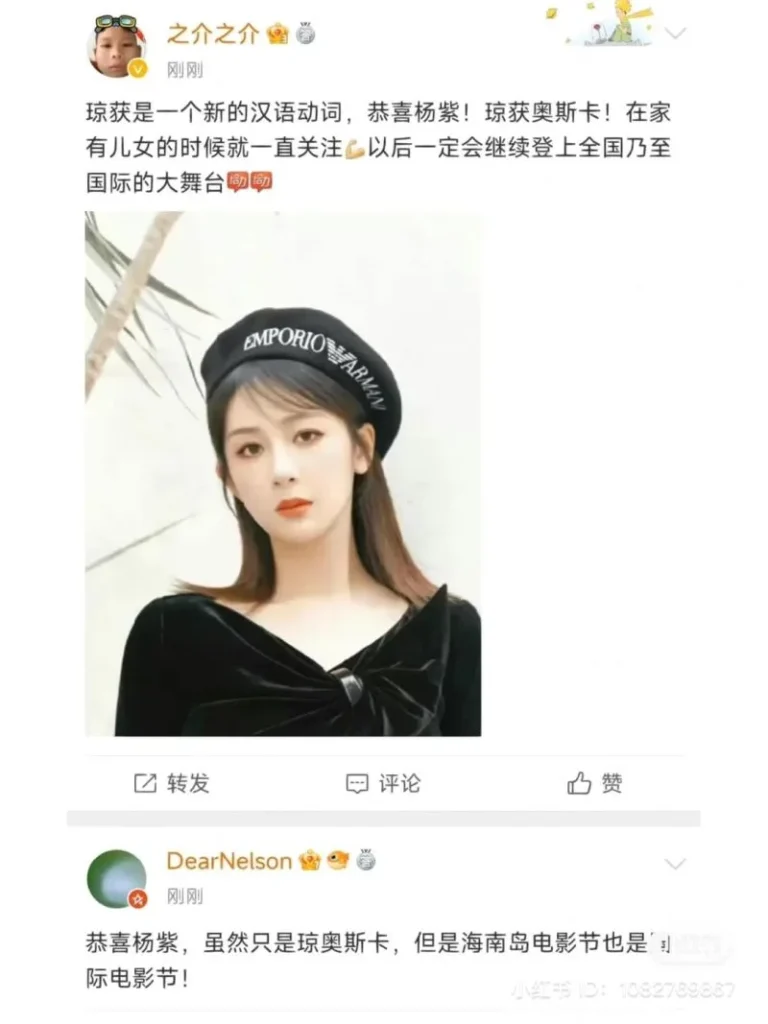Open comments with the 评论 button
This screenshot has width=768, height=1024.
[383, 783]
